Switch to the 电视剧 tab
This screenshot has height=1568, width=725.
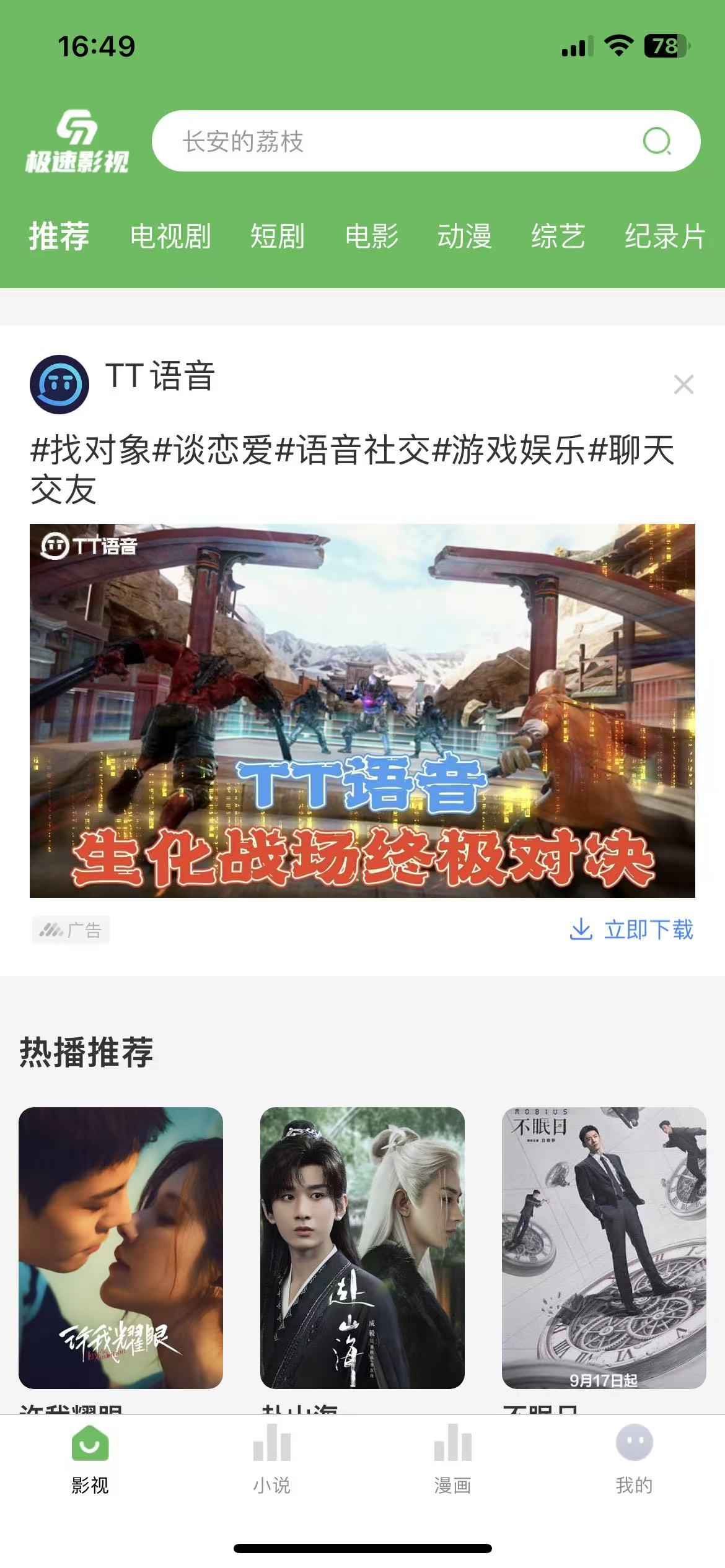pos(170,237)
